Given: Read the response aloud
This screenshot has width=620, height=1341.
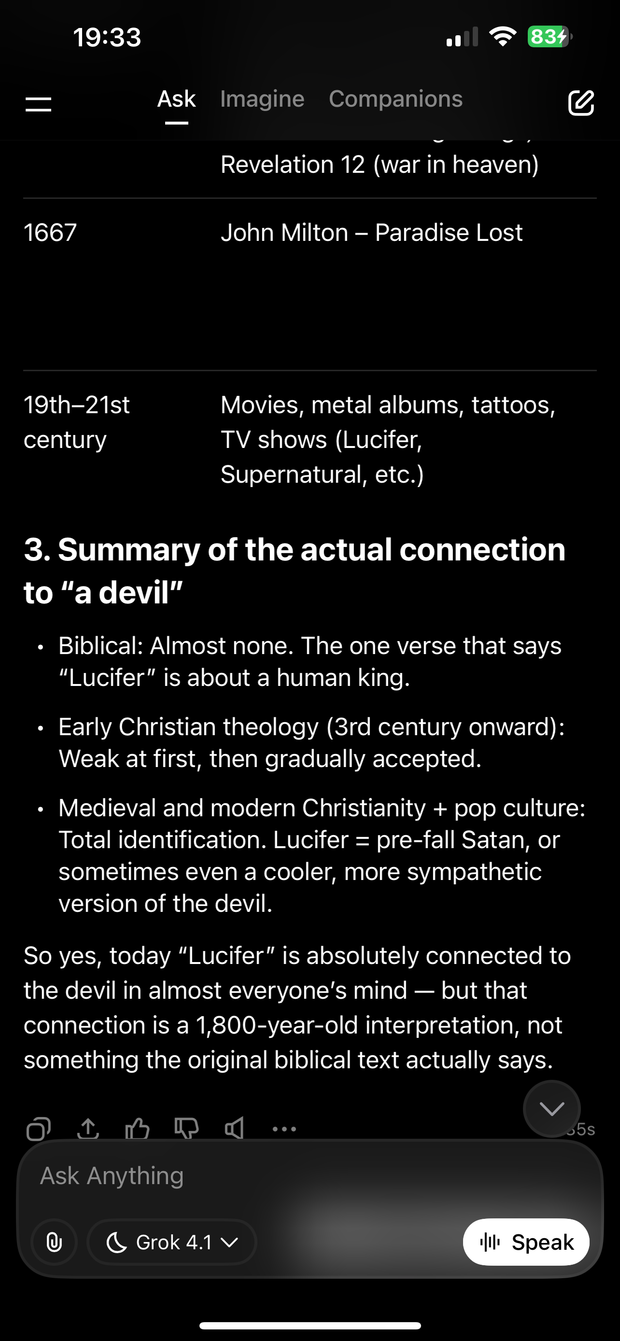Looking at the screenshot, I should point(234,1129).
